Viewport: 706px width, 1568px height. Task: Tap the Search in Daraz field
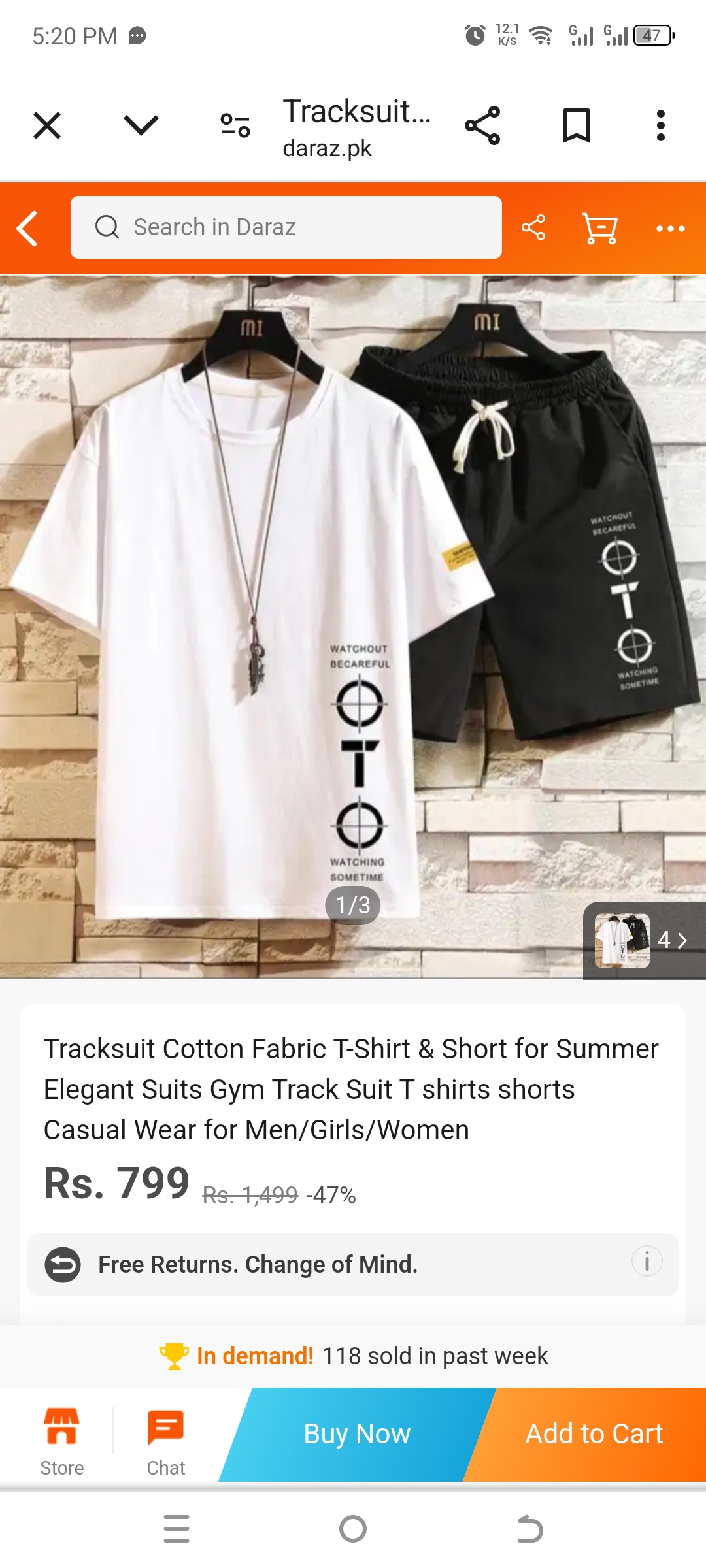click(286, 227)
